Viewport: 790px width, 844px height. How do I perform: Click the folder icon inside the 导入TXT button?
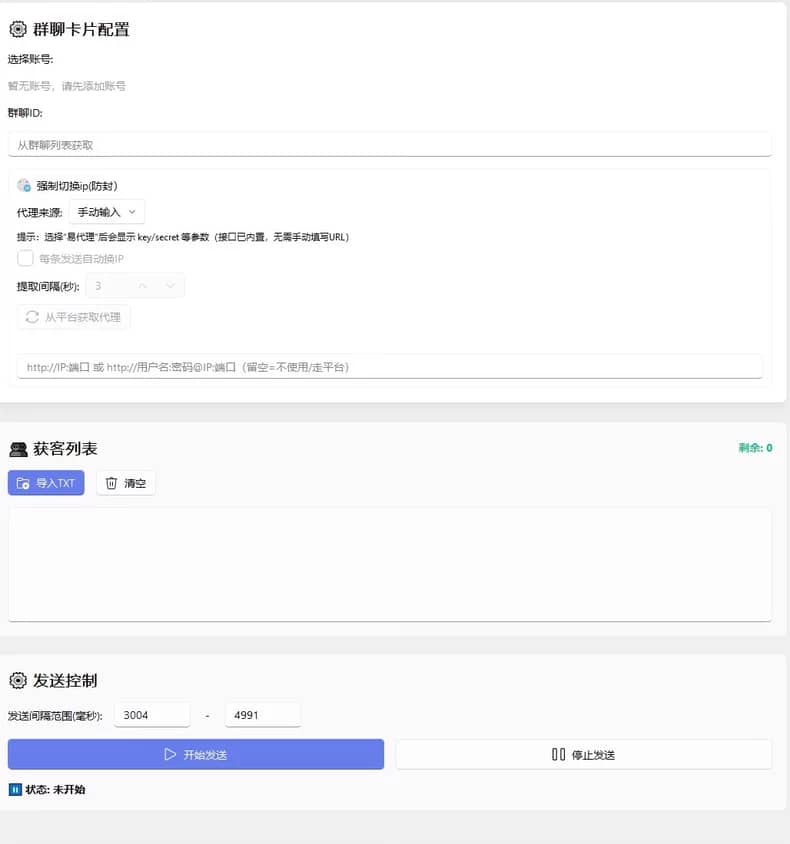24,483
